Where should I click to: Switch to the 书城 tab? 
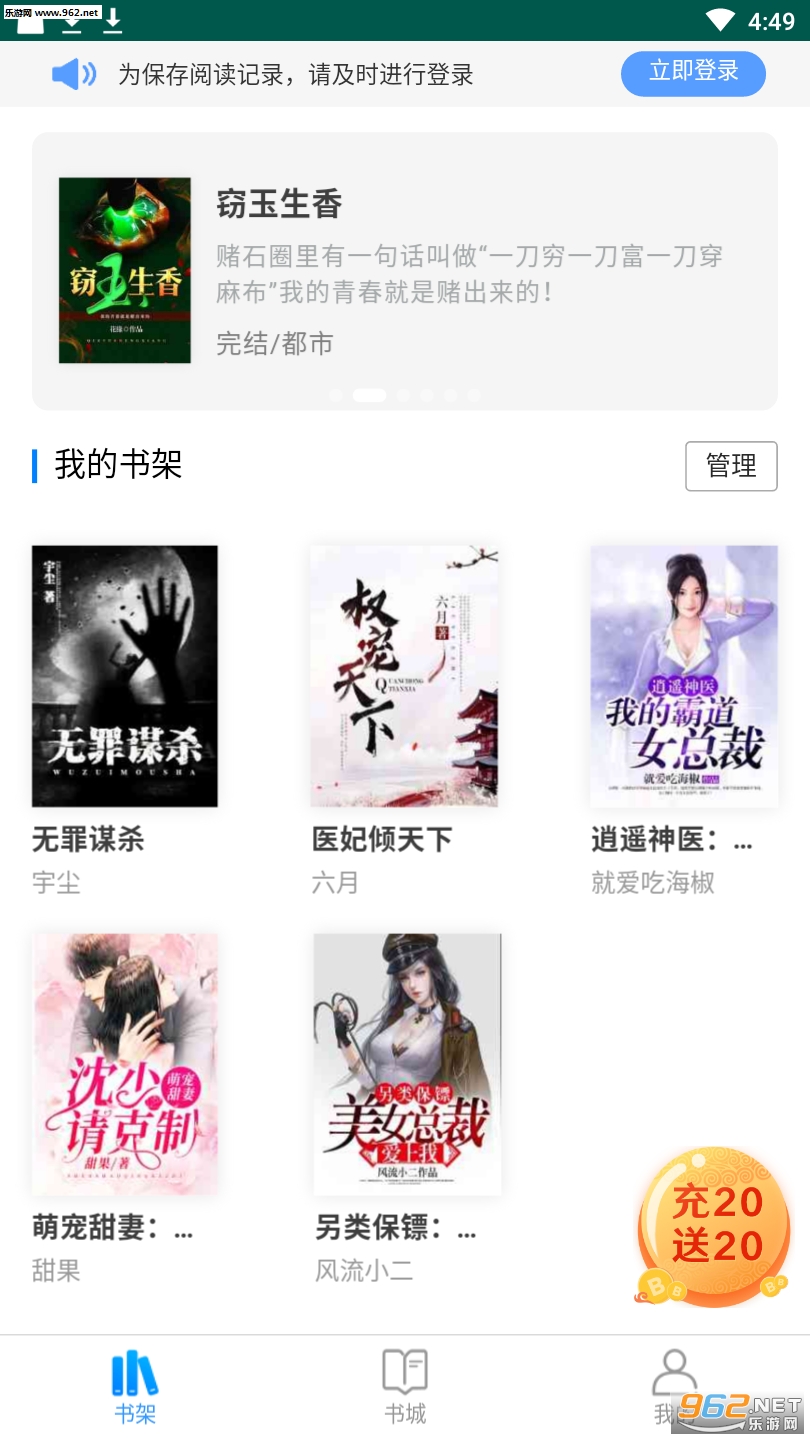pos(405,1386)
